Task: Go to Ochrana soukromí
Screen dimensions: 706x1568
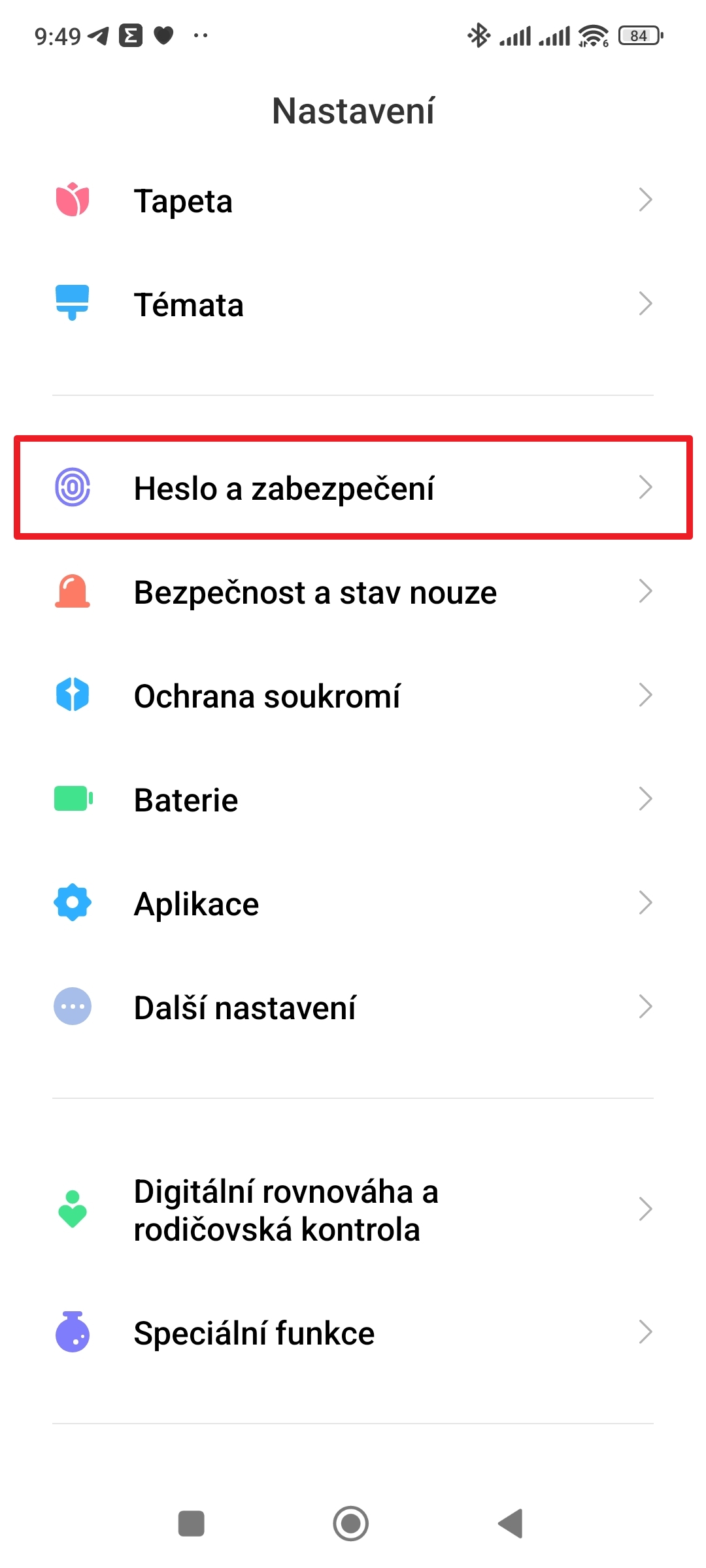Action: tap(353, 696)
